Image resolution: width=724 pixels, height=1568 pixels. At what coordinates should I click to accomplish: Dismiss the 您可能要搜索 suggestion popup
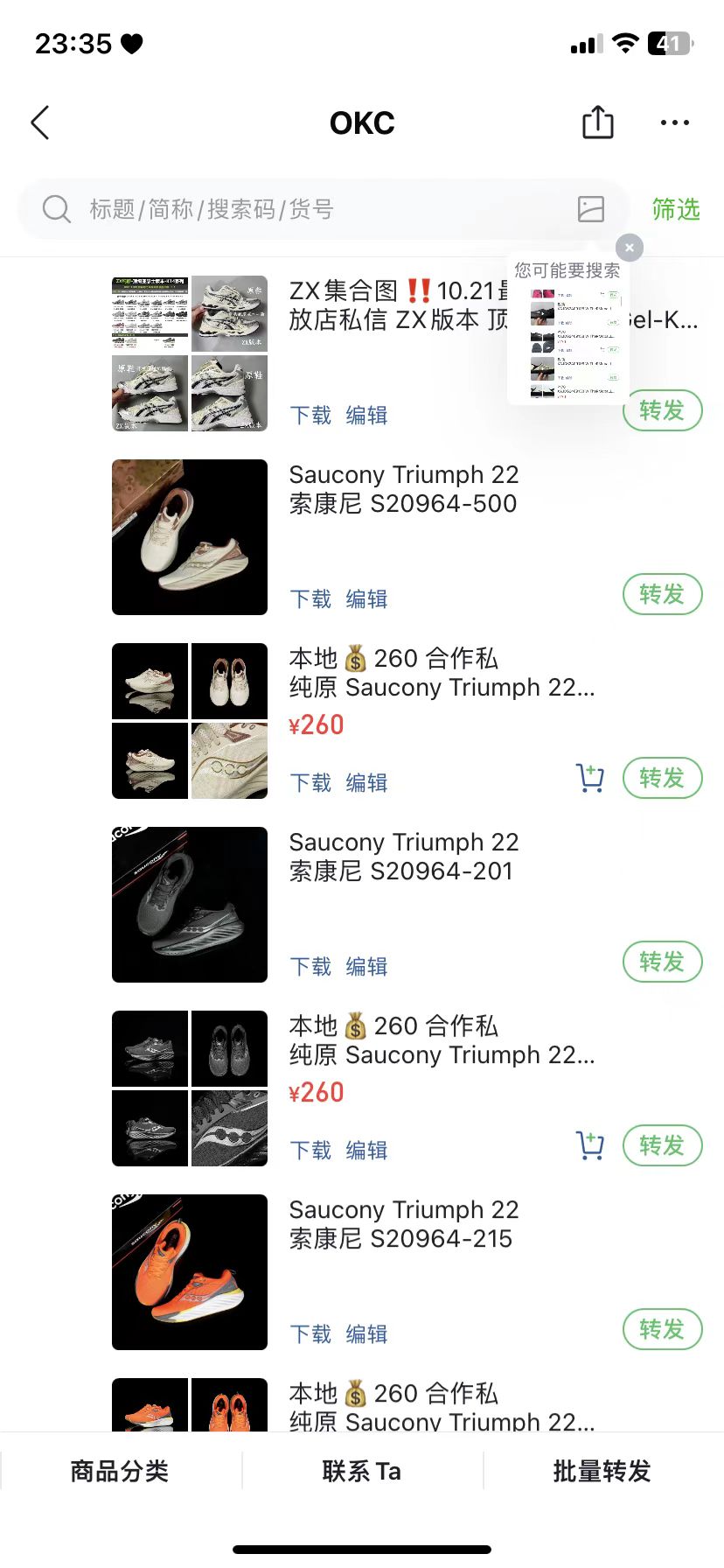(630, 248)
